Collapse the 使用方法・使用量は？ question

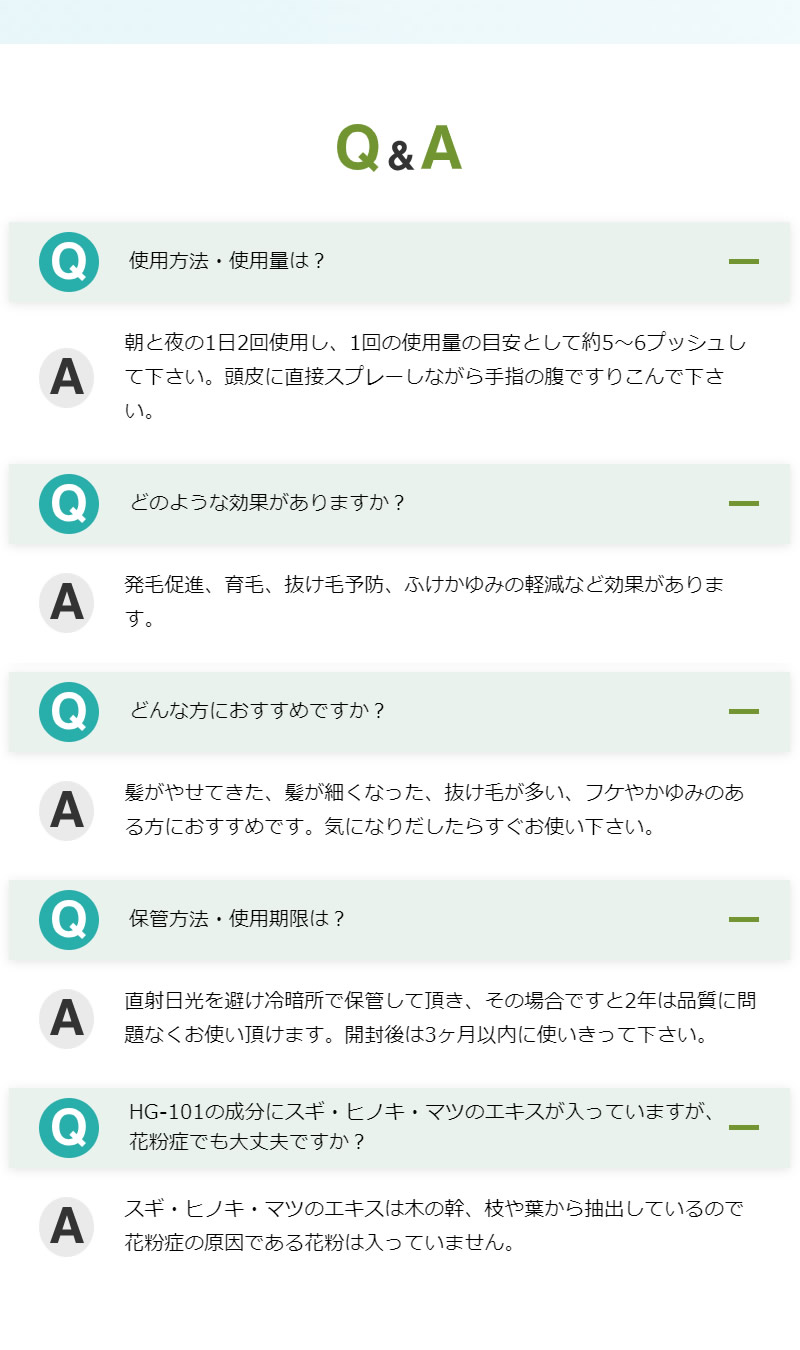pos(743,262)
